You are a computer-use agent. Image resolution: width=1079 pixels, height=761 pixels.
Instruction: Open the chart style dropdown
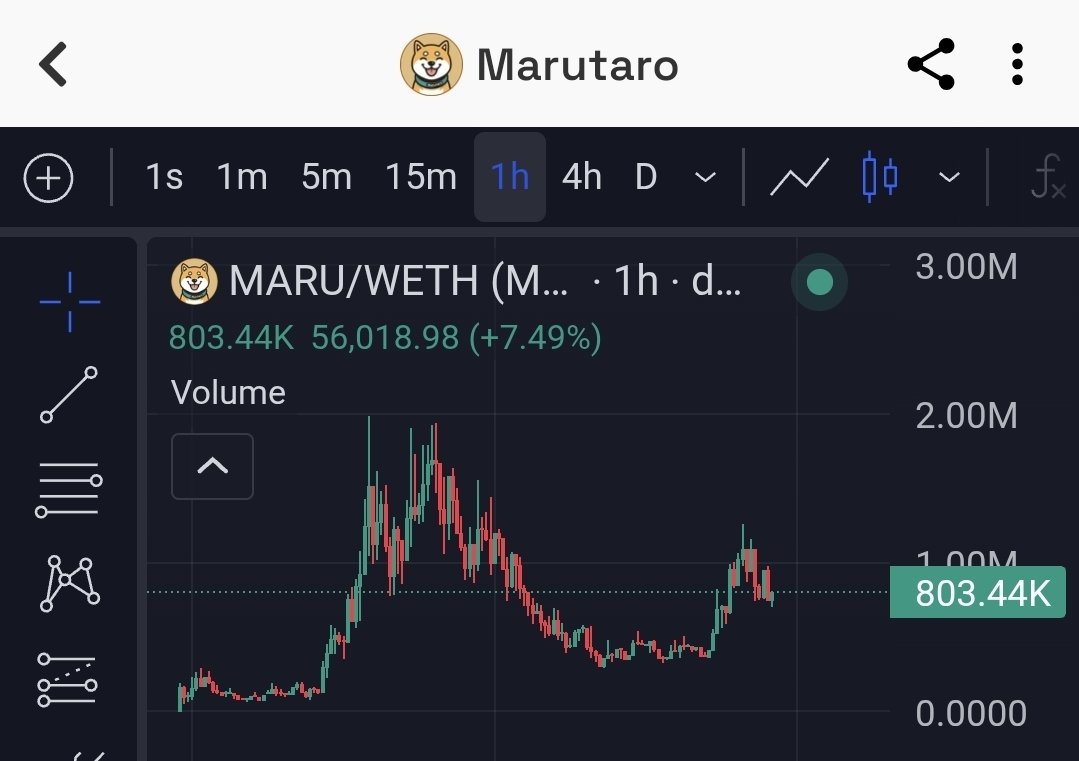click(x=949, y=178)
